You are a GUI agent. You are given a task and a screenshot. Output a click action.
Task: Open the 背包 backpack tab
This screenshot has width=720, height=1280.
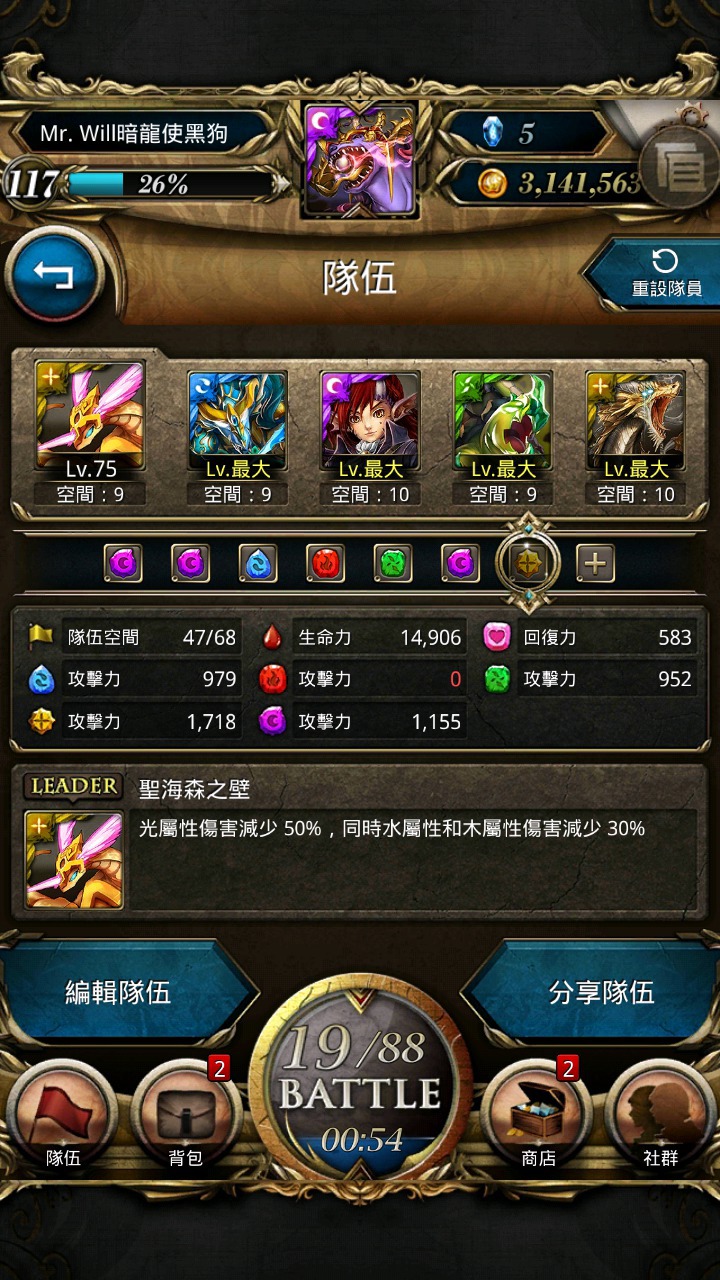tap(185, 1115)
